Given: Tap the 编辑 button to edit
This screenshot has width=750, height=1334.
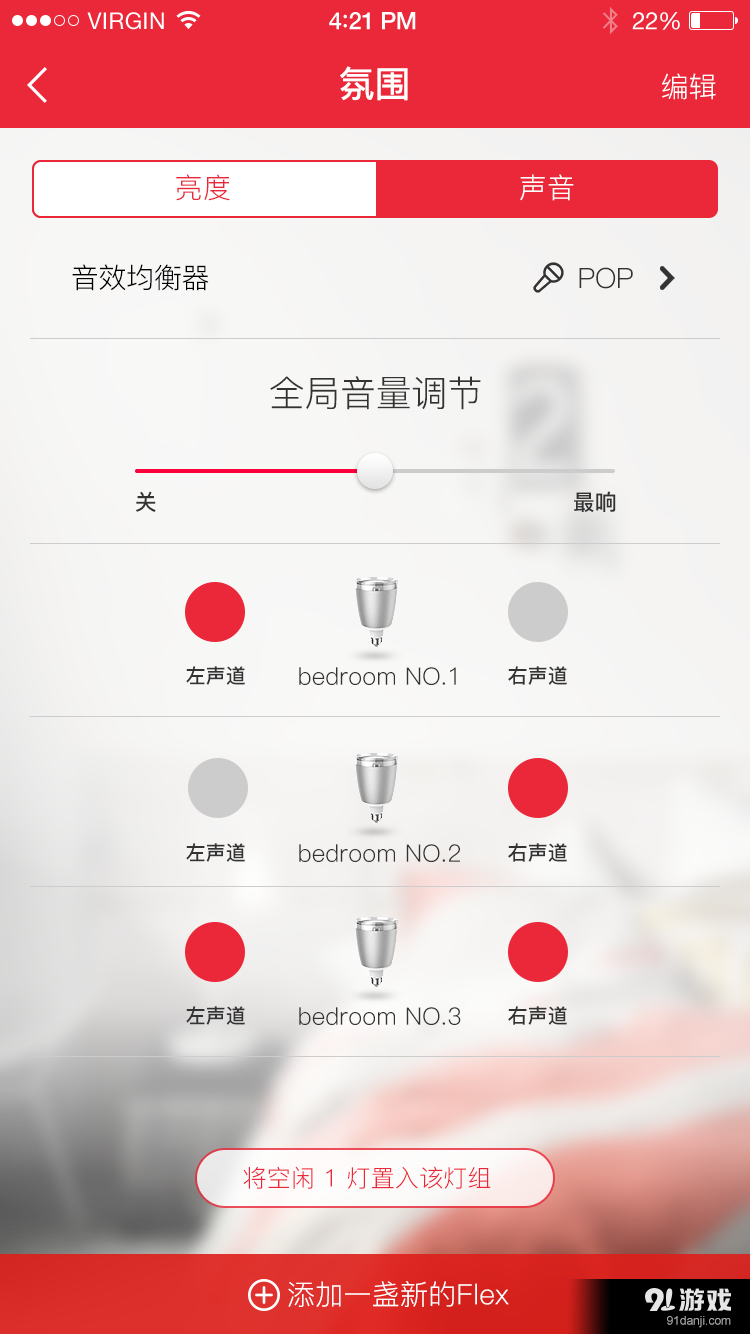Looking at the screenshot, I should [x=688, y=87].
